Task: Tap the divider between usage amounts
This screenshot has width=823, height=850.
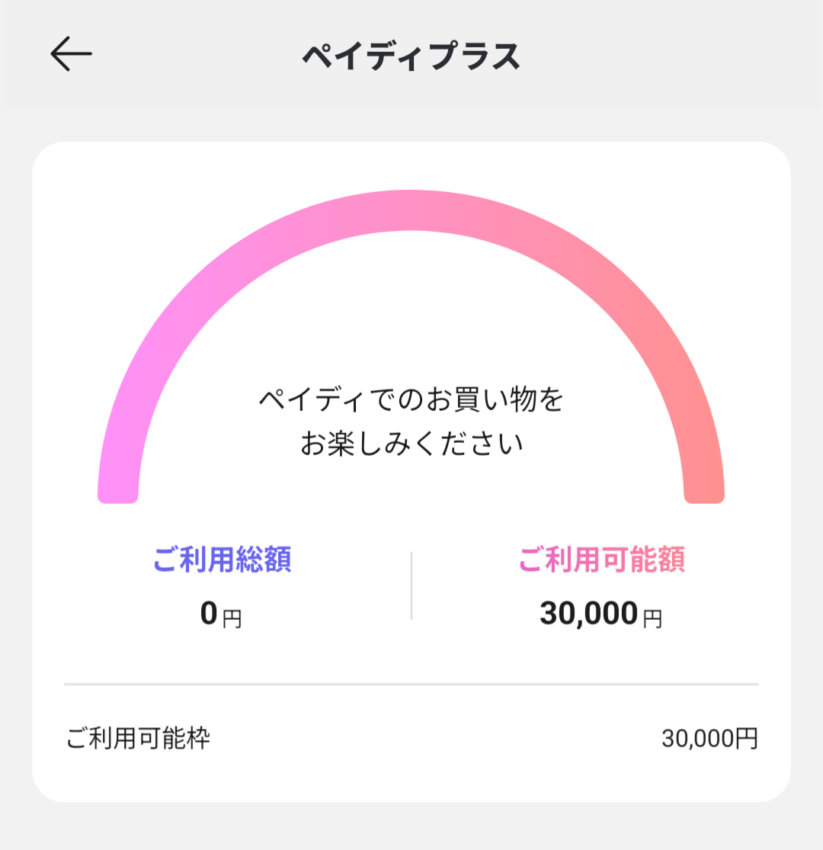Action: 411,585
